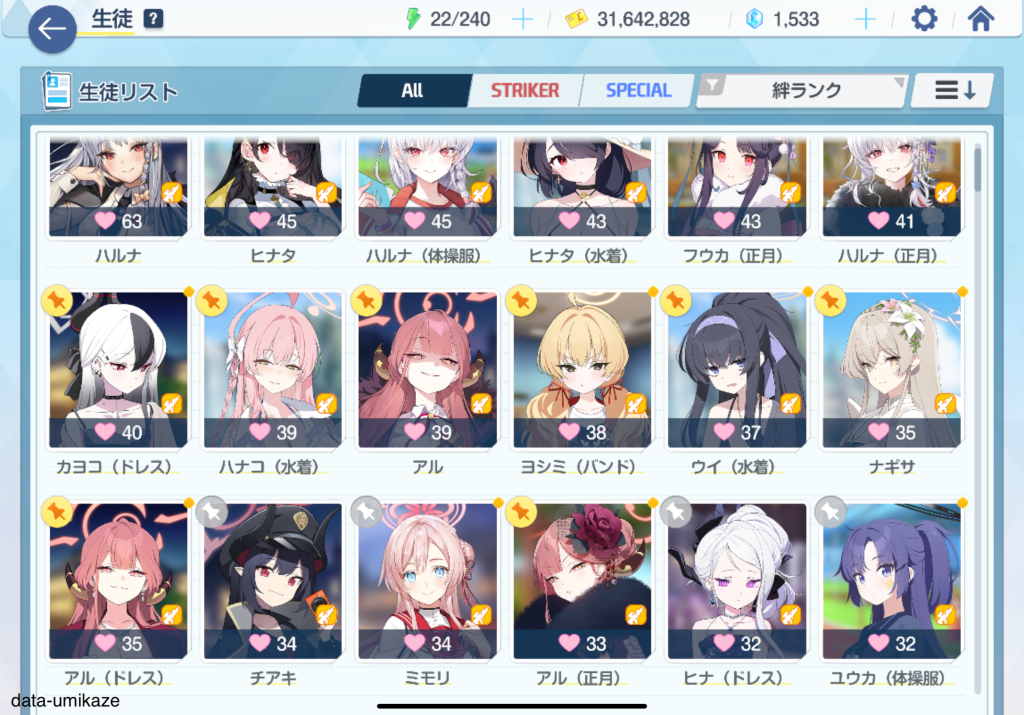1024x715 pixels.
Task: Go back with the arrow button
Action: 52,29
